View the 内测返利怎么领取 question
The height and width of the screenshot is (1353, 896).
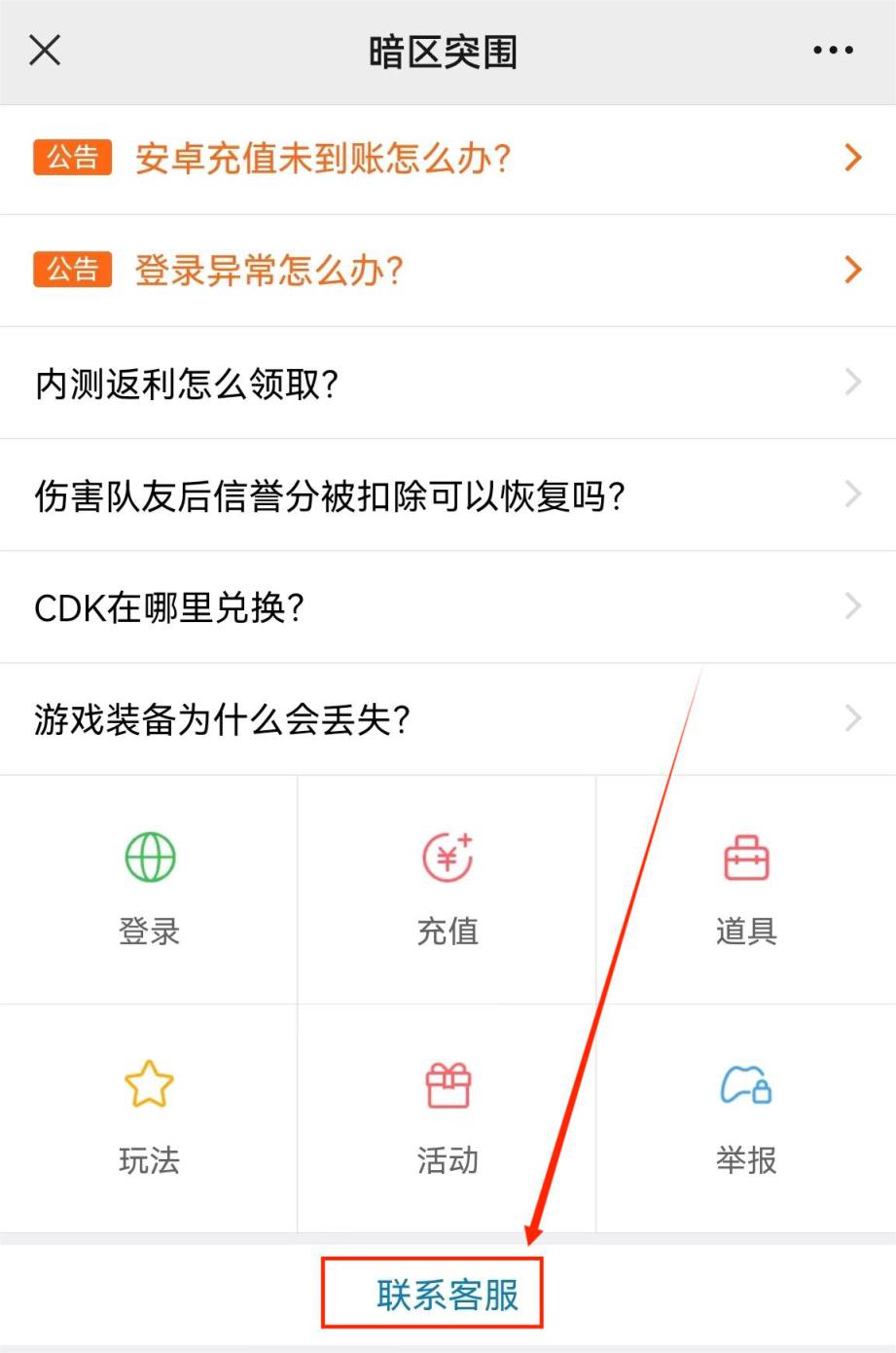pyautogui.click(x=448, y=384)
